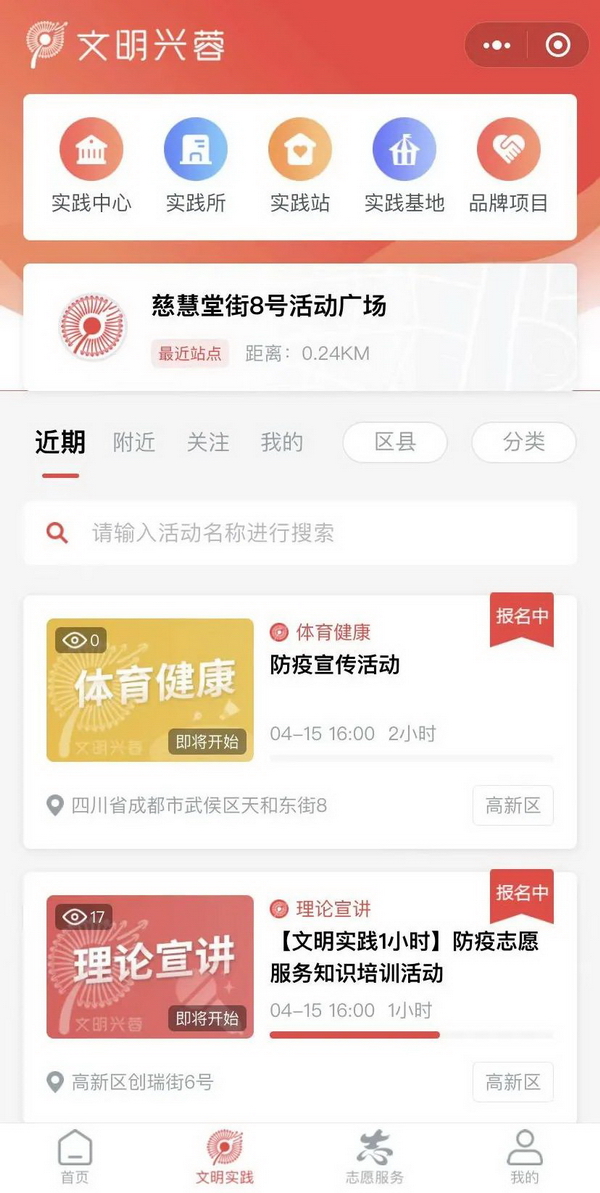Open 实践基地 category
Image resolution: width=600 pixels, height=1193 pixels.
click(x=404, y=166)
